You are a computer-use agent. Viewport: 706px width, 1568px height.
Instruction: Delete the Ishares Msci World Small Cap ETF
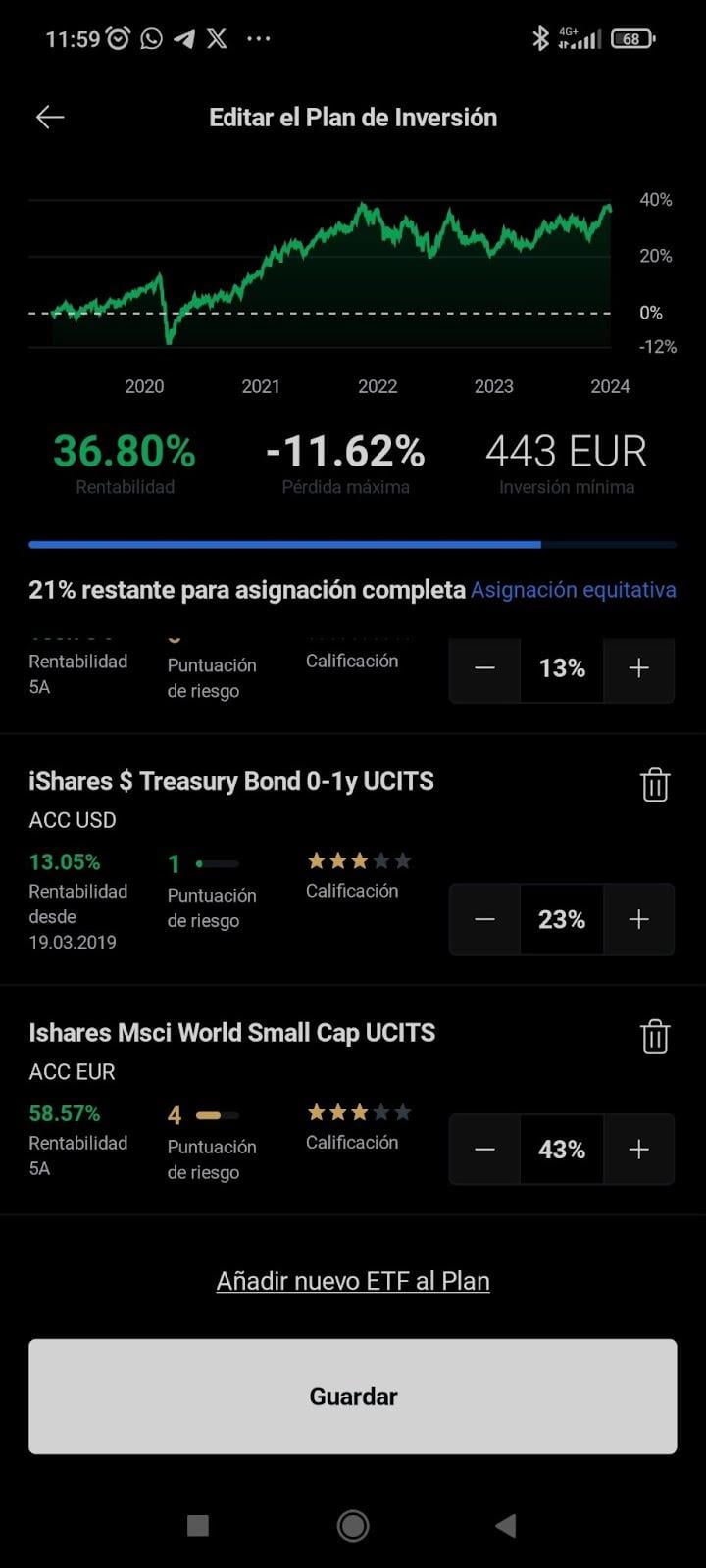(655, 1035)
